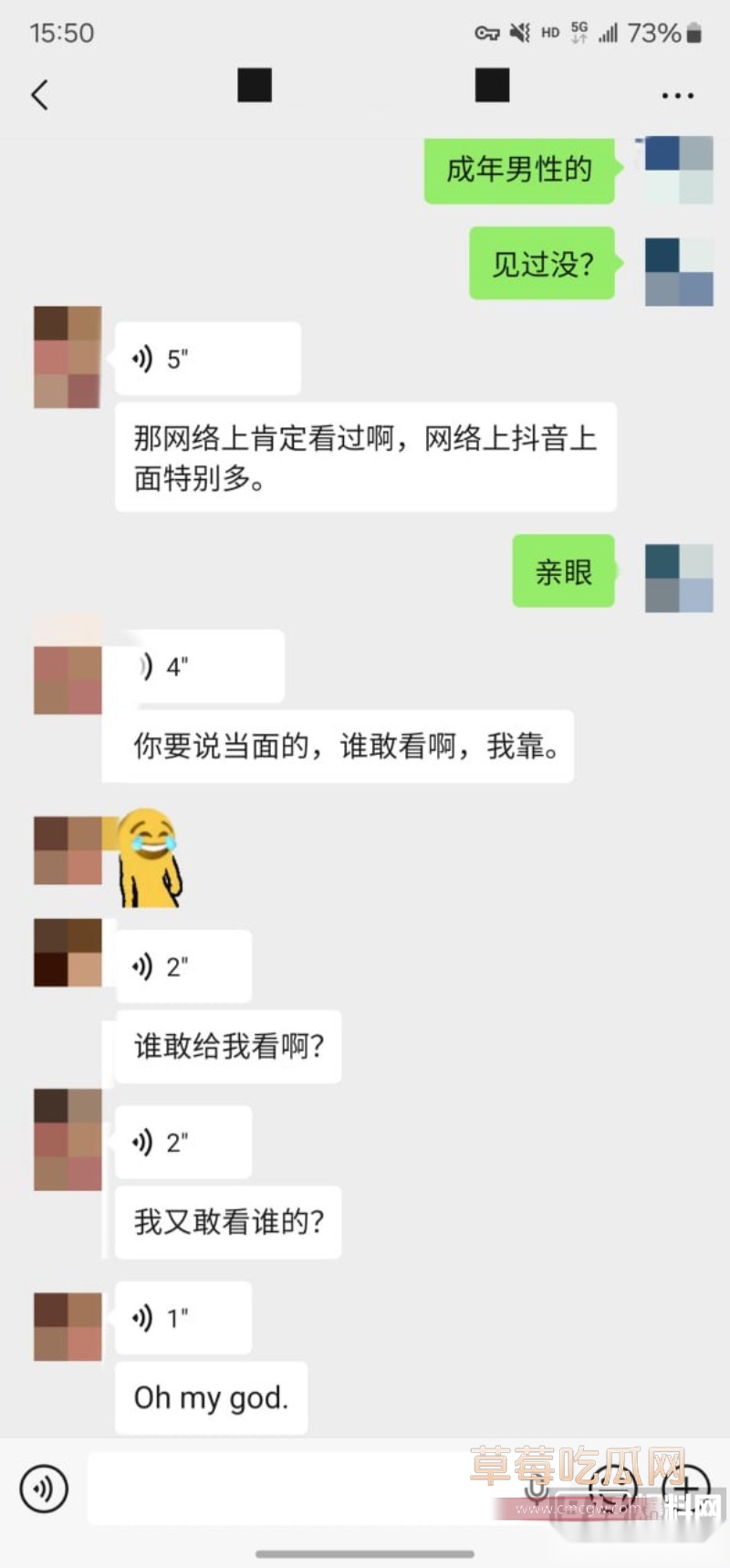Play the 2-second message above 我又敢看谁的
Screen dimensions: 730x1568
(x=182, y=1142)
